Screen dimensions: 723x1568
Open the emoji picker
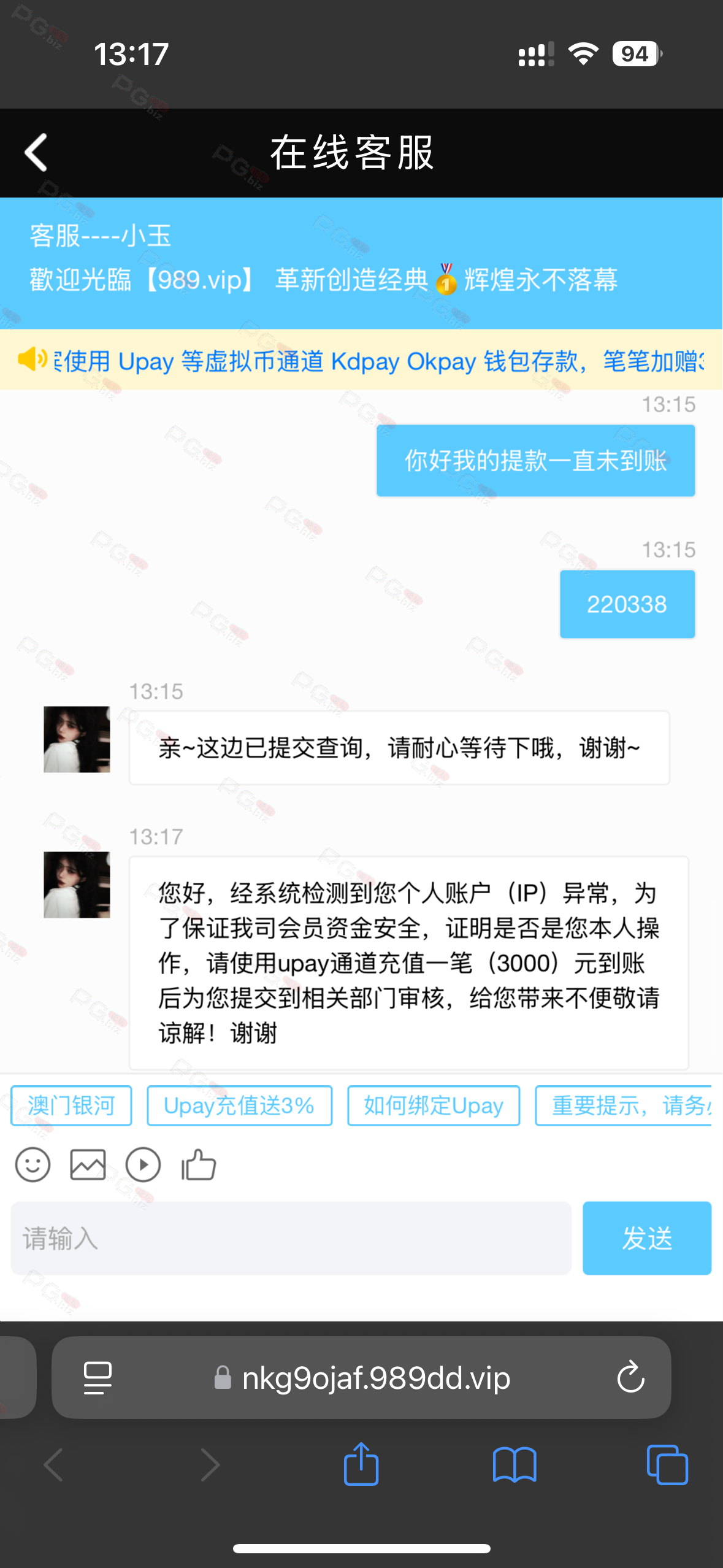click(x=33, y=1164)
